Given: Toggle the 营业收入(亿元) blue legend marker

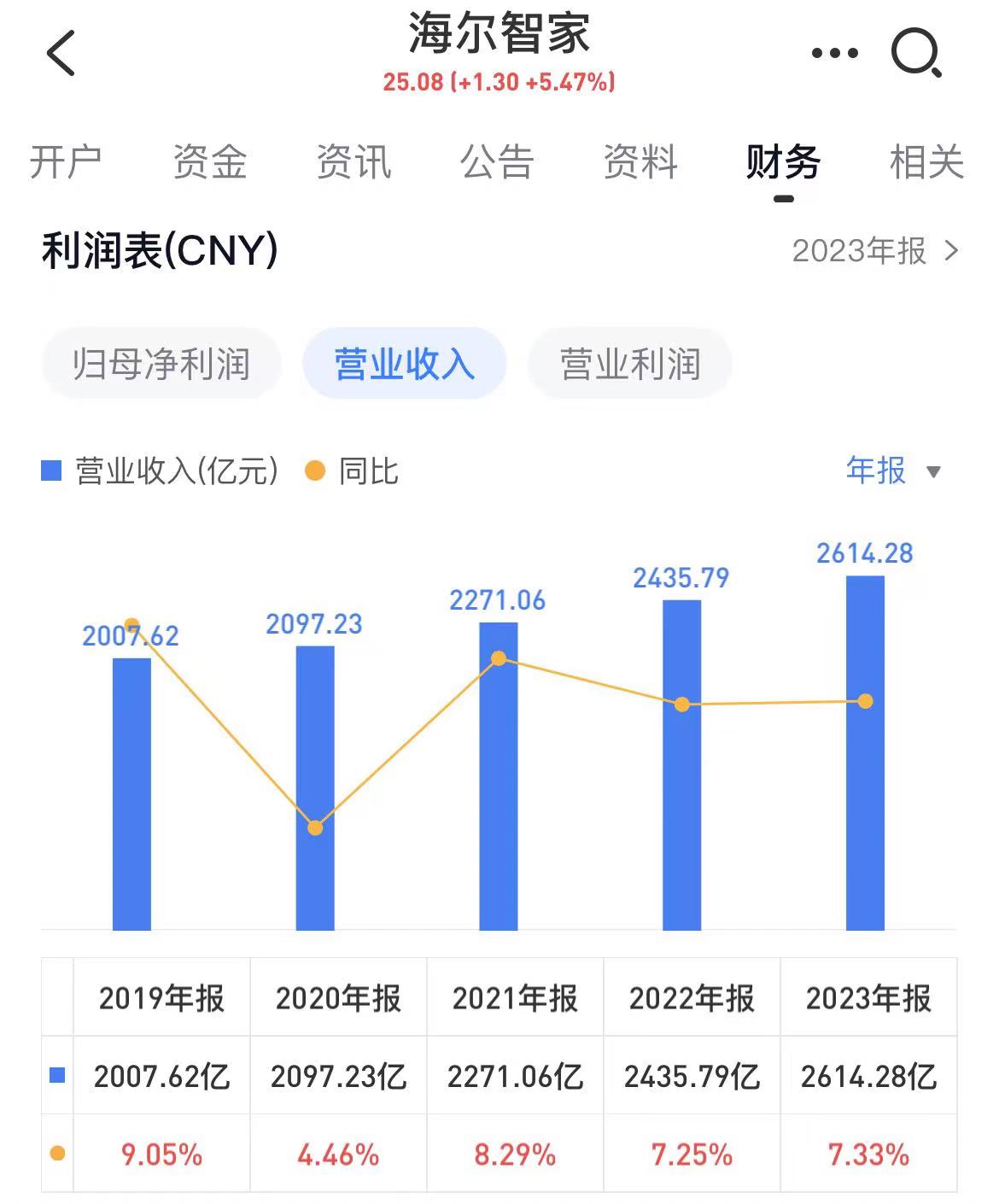Looking at the screenshot, I should pyautogui.click(x=50, y=469).
